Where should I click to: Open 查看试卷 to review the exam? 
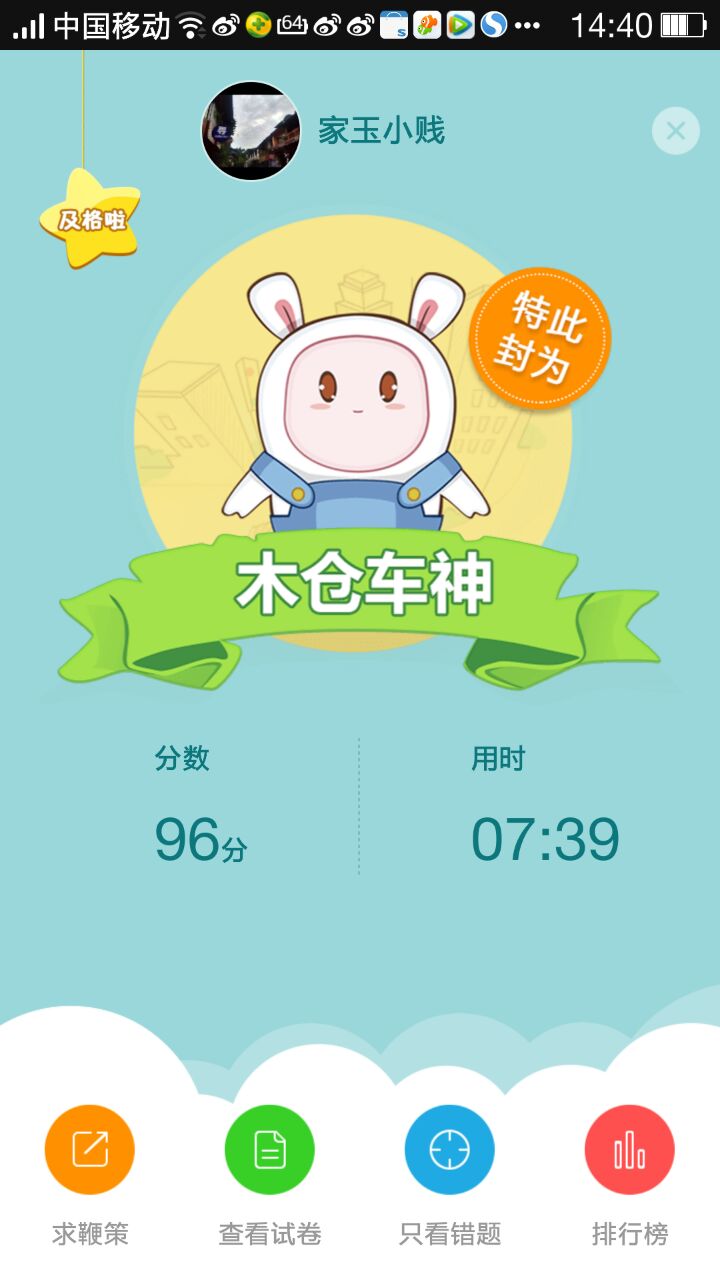coord(270,1150)
